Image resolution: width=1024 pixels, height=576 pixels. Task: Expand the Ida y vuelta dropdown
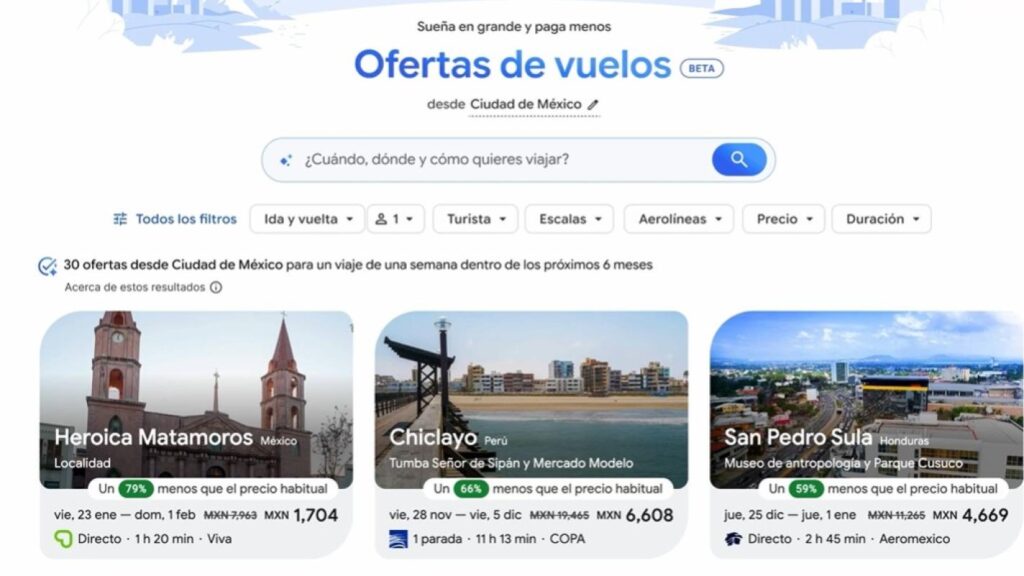click(309, 219)
